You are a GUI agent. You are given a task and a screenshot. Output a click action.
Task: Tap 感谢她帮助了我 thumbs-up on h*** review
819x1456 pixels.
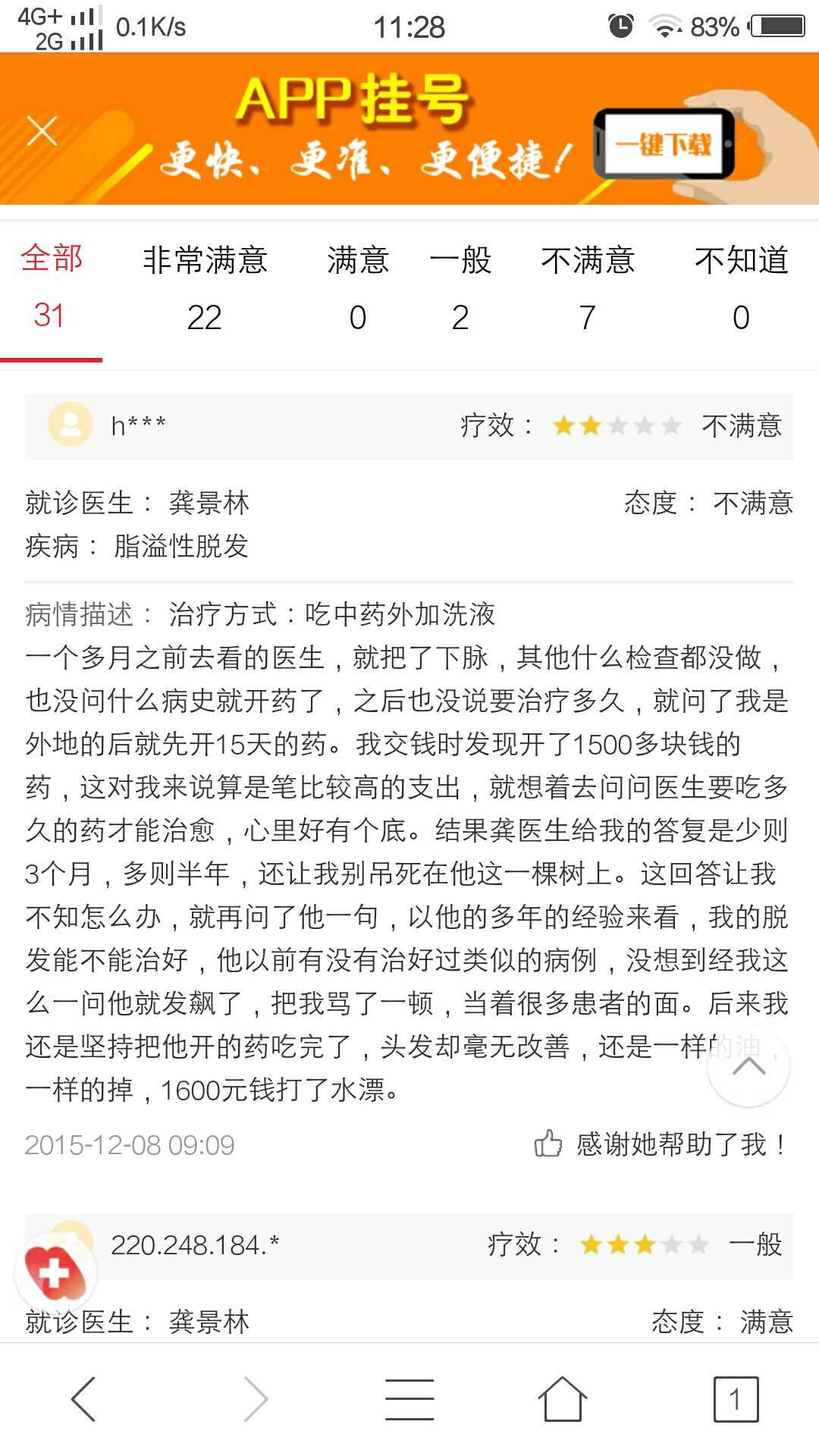660,1144
